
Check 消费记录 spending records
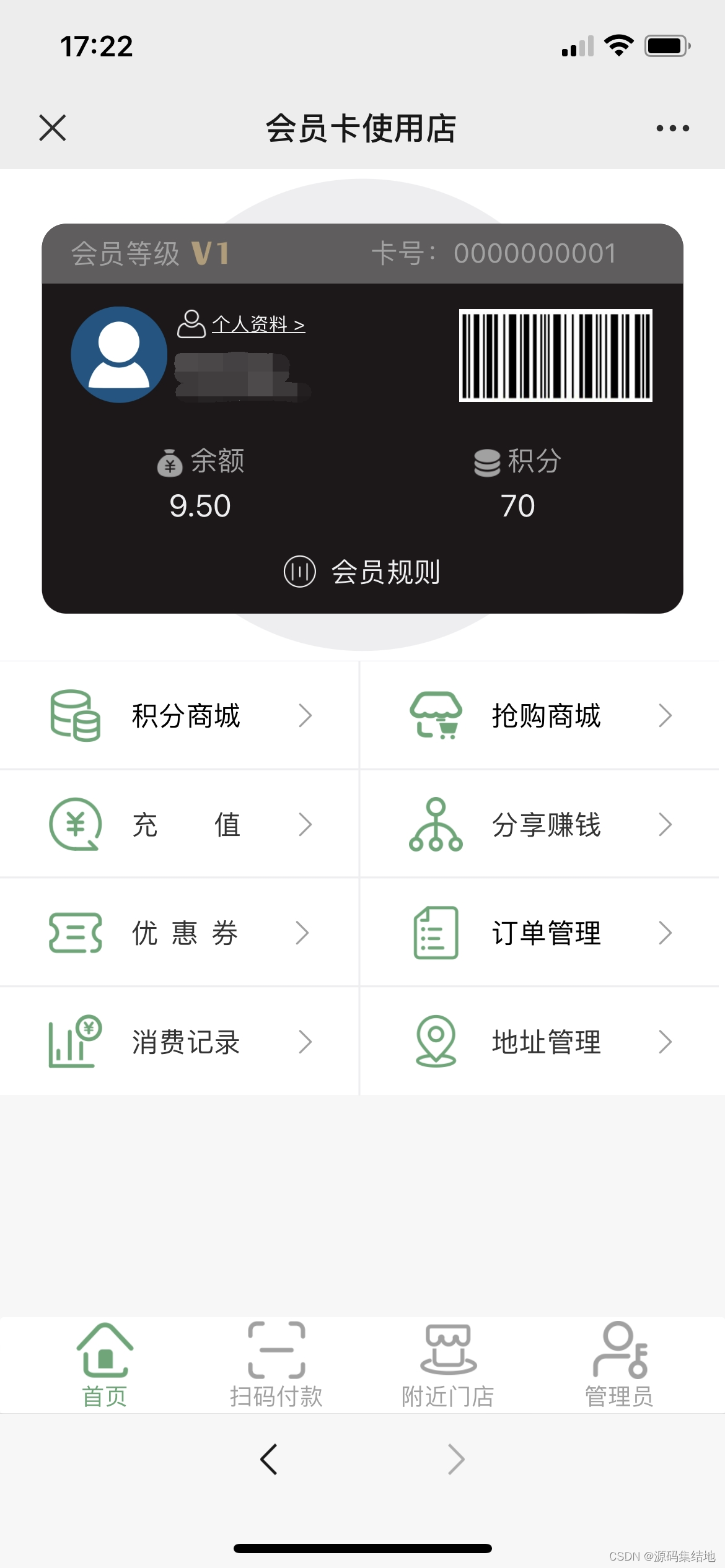click(180, 1042)
